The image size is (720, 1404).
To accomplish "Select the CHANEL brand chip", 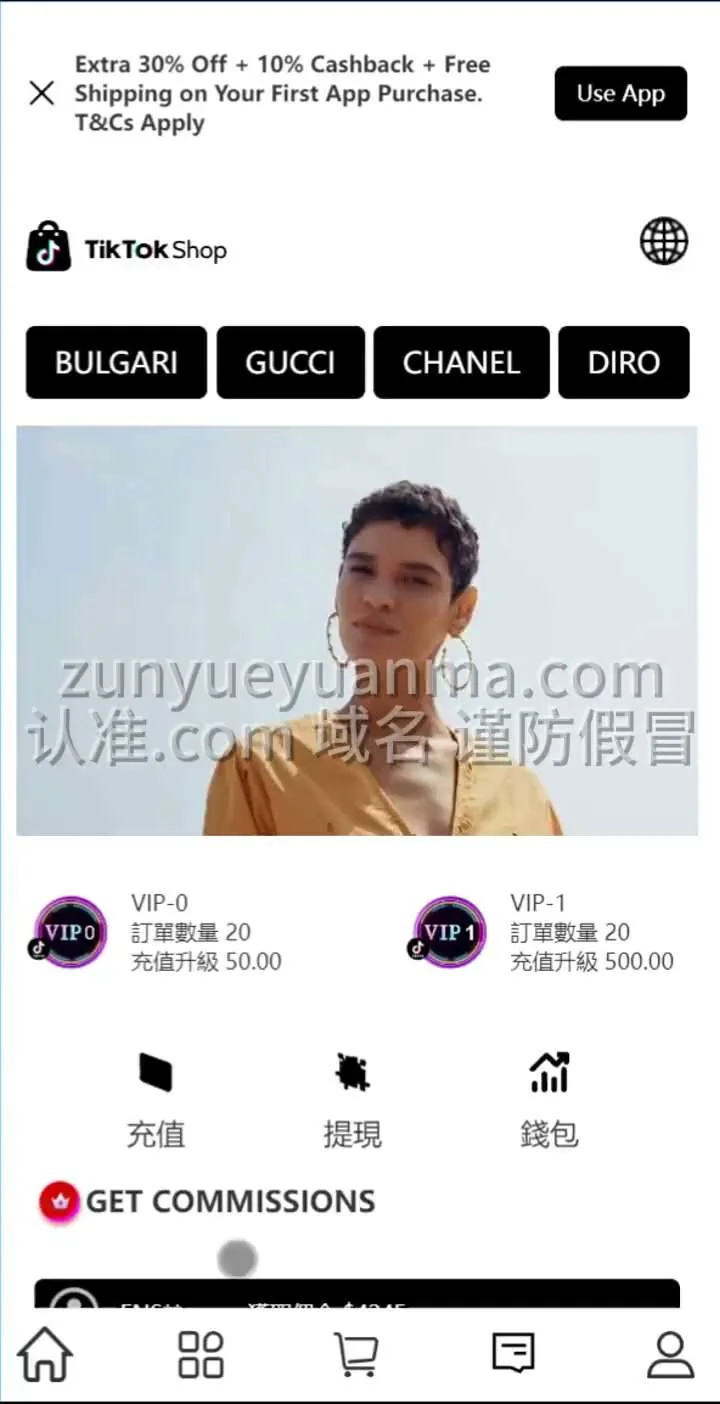I will click(x=461, y=362).
